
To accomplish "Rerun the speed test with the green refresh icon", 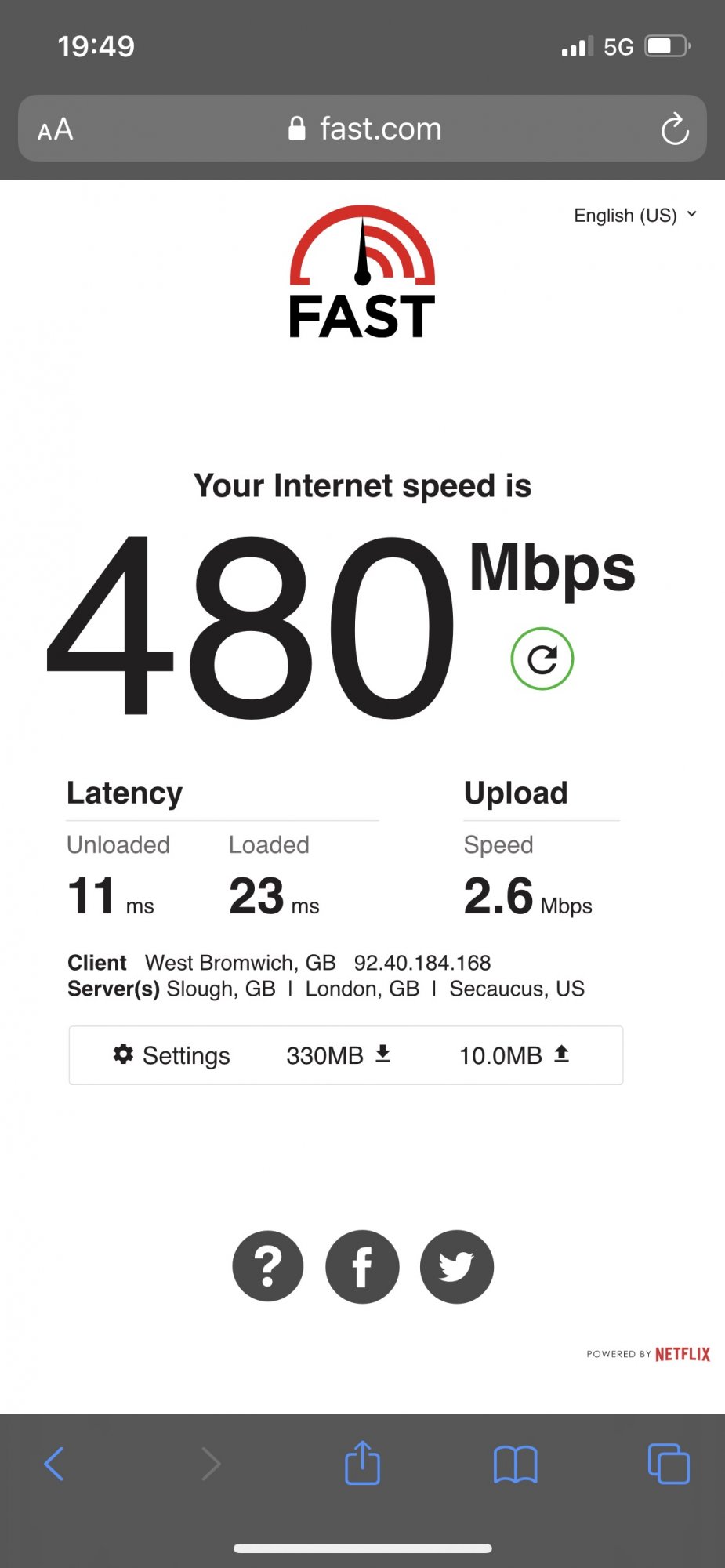I will 542,659.
